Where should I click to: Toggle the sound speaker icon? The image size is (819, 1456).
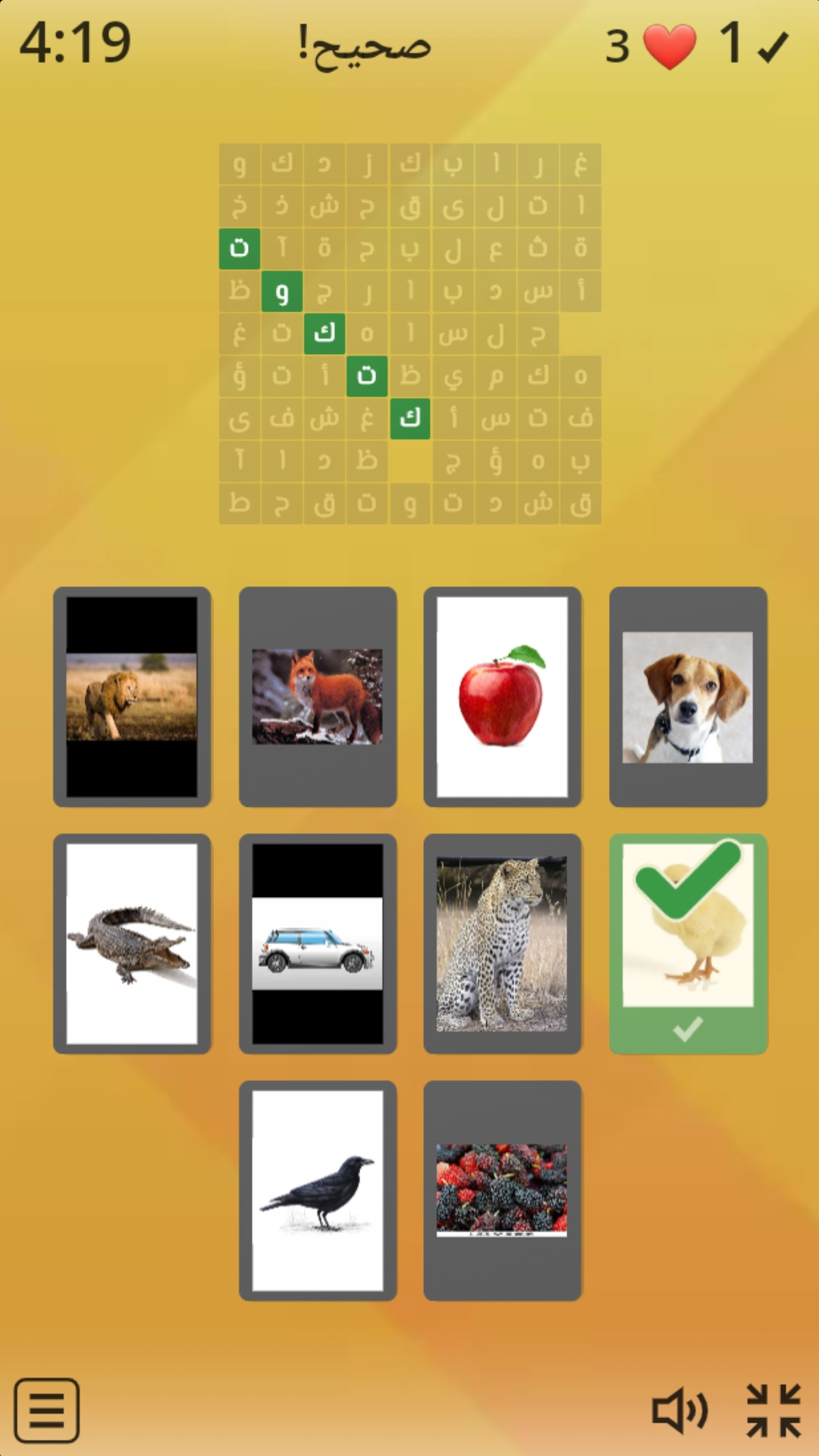pyautogui.click(x=679, y=1410)
